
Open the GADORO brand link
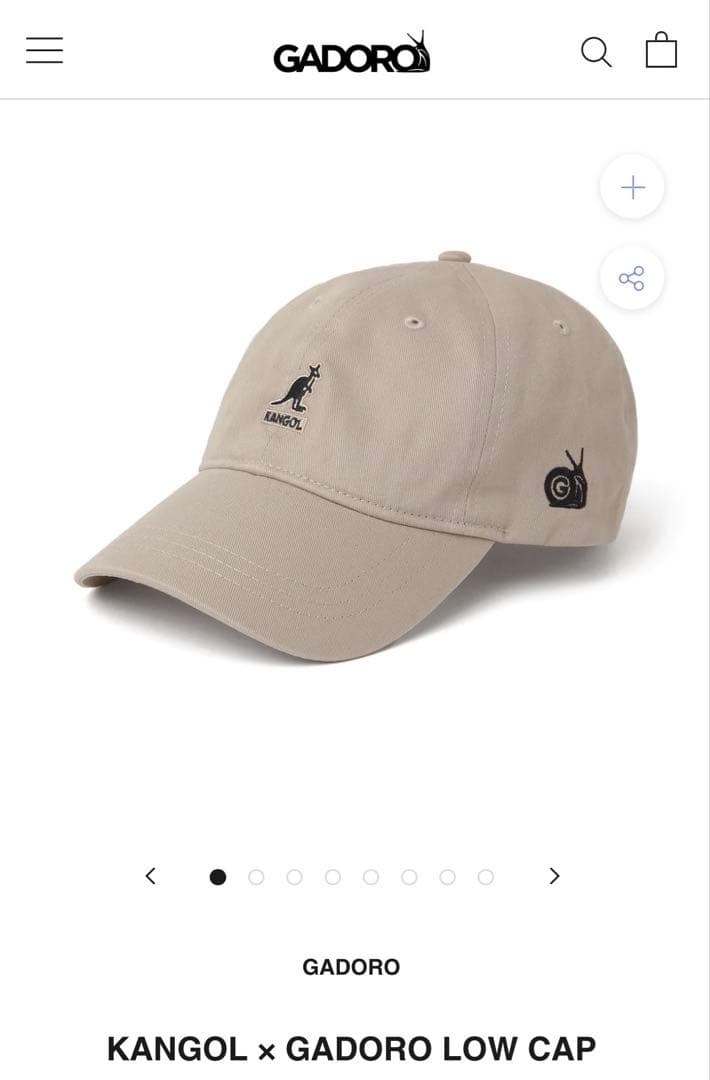coord(351,967)
